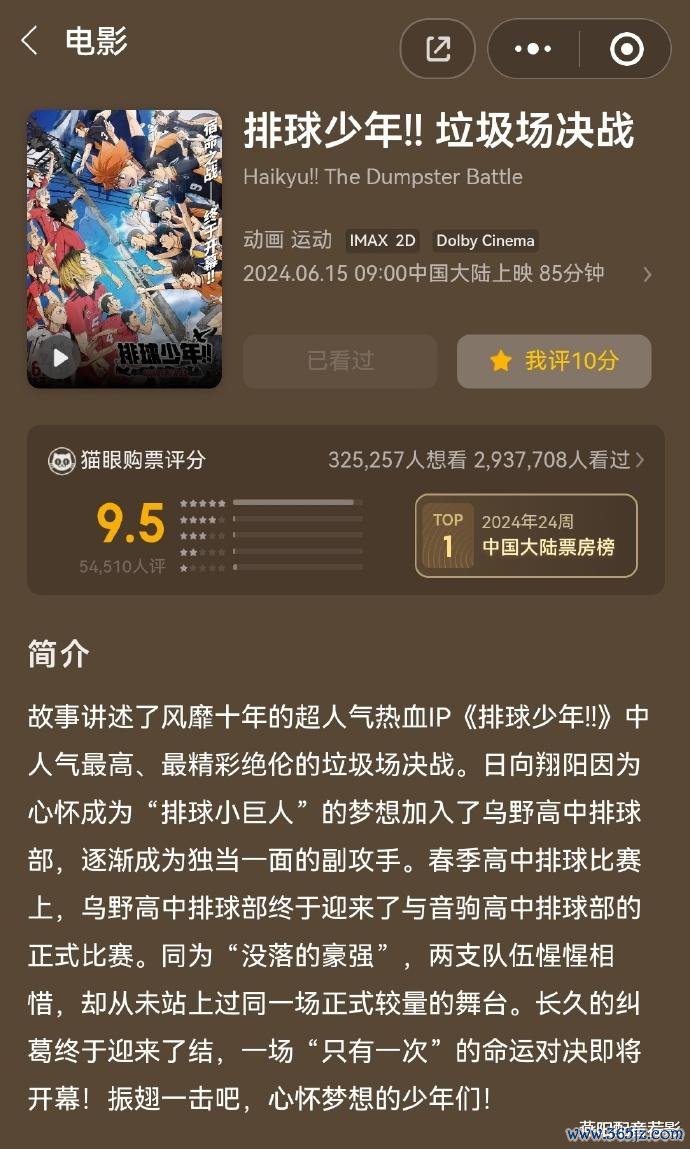Open the mini program overflow menu
This screenshot has height=1149, width=690.
[x=533, y=49]
